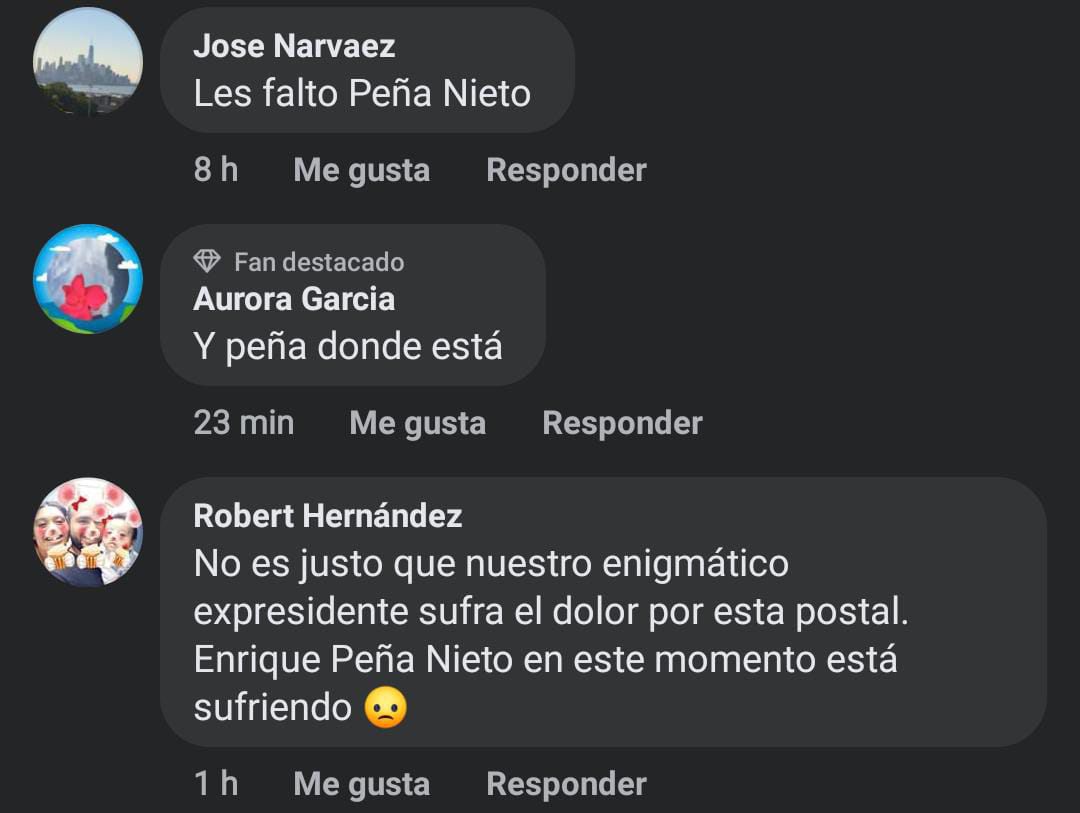Reply to Aurora Garcia's comment
This screenshot has width=1080, height=813.
coord(622,423)
